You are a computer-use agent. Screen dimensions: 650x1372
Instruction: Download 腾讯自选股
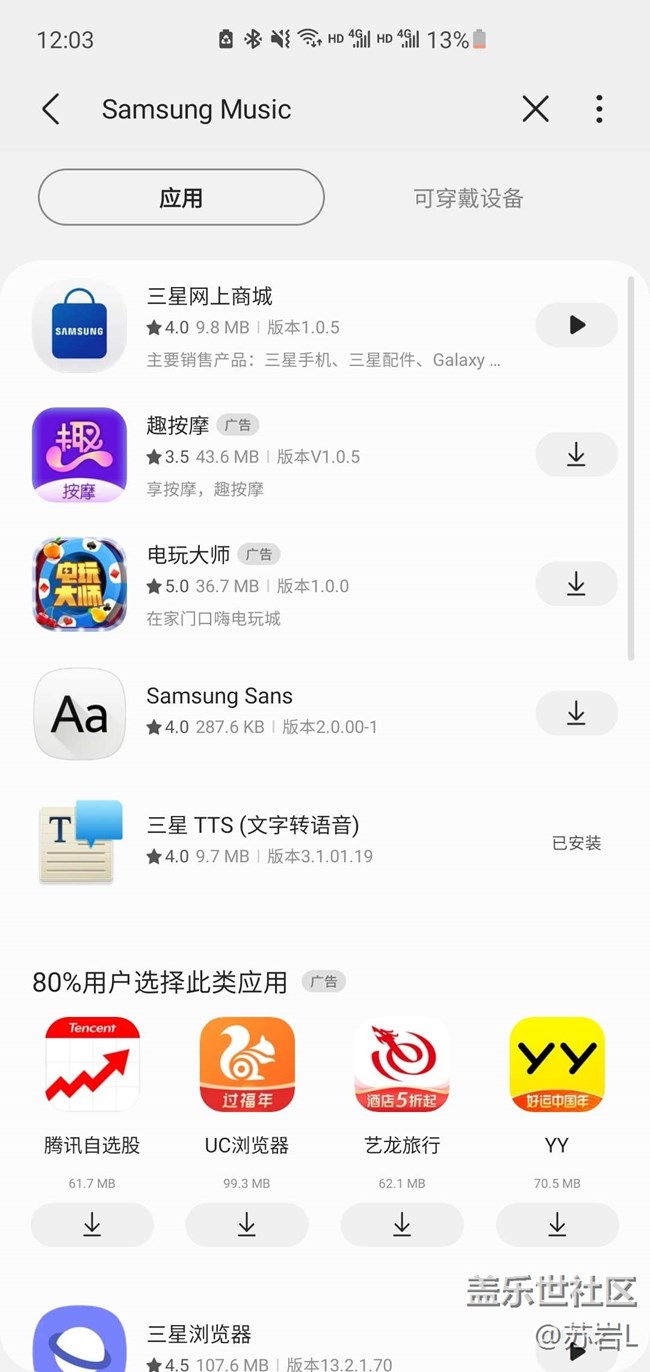click(x=92, y=1224)
